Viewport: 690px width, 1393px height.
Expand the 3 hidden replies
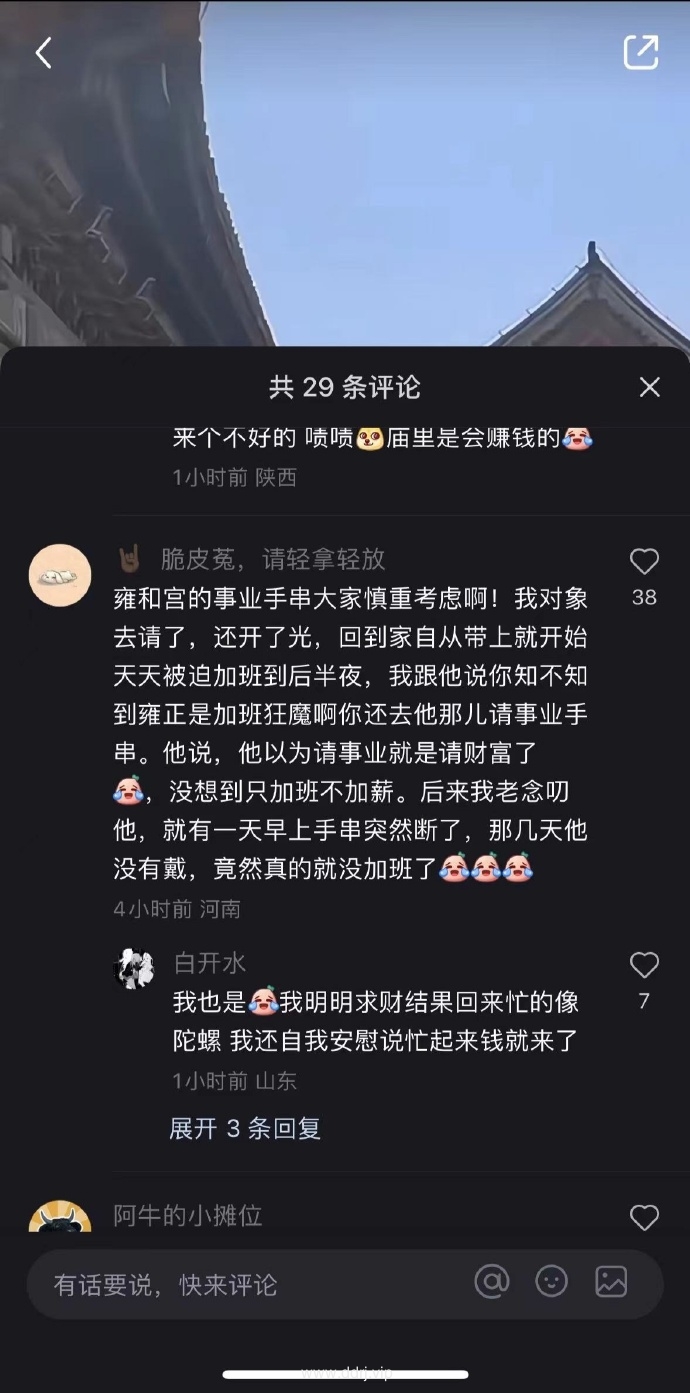point(245,1129)
